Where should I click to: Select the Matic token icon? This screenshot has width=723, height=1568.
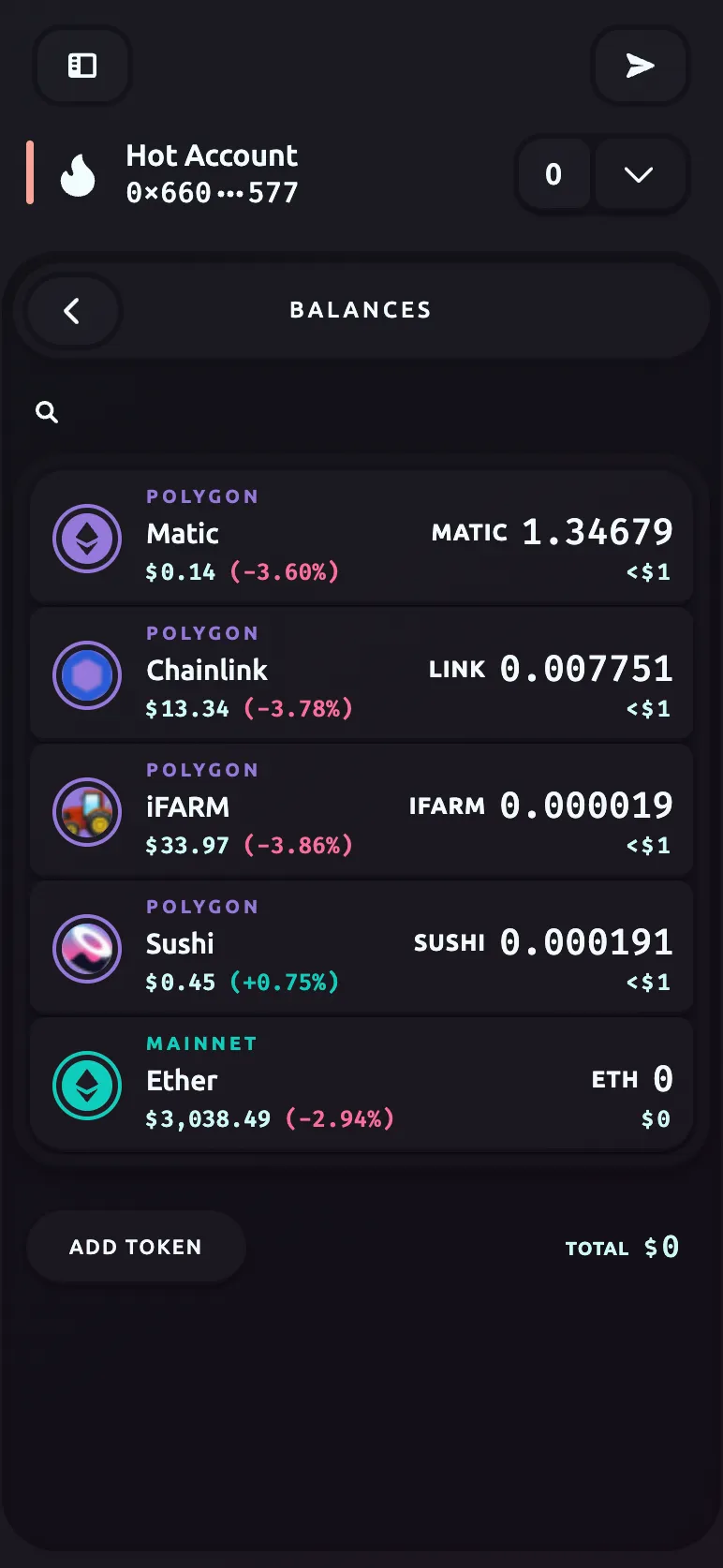(x=87, y=538)
